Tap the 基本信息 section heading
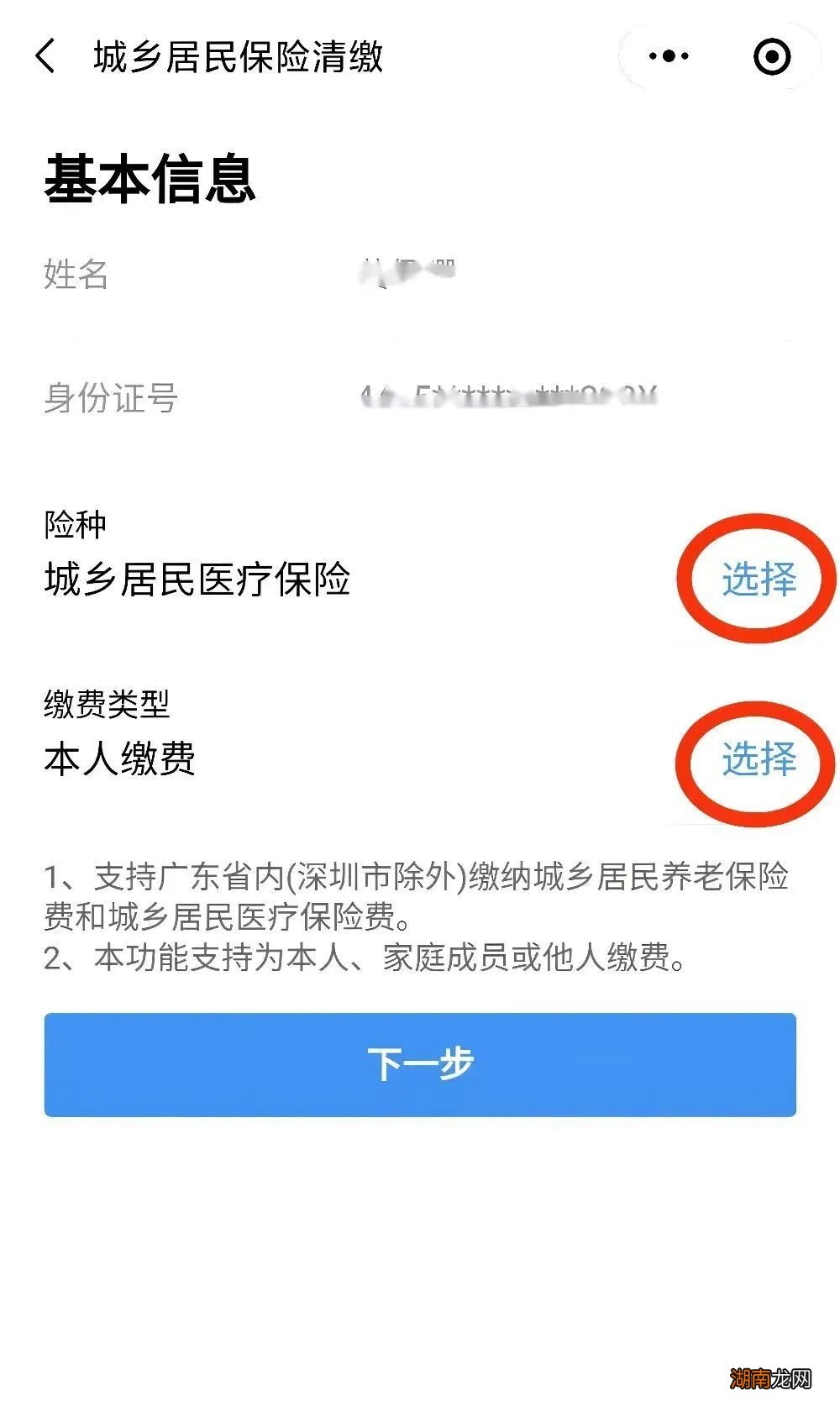Viewport: 840px width, 1401px height. click(x=153, y=176)
